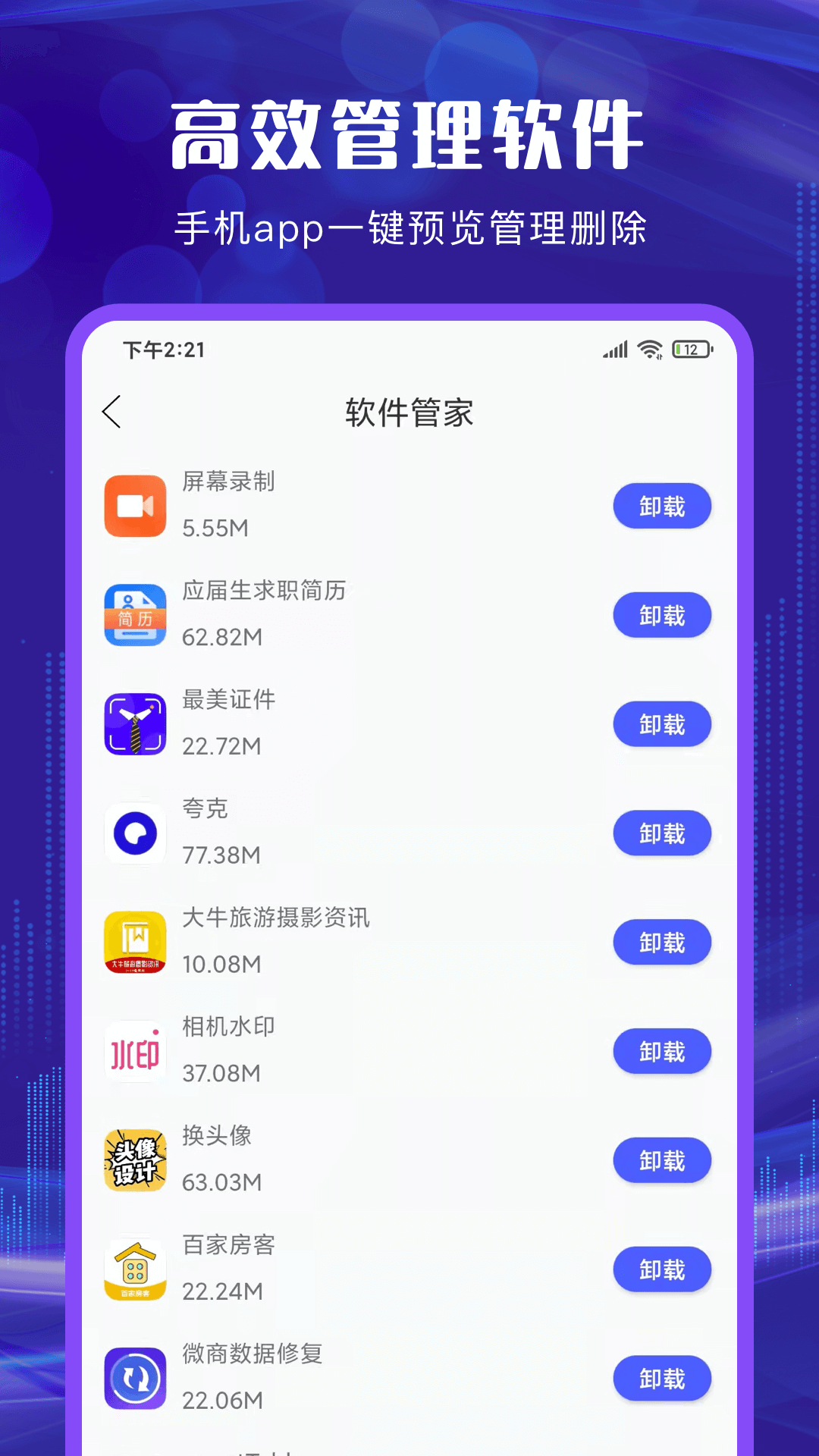The width and height of the screenshot is (819, 1456).
Task: Click the 软件管家 title text
Action: coord(409,412)
